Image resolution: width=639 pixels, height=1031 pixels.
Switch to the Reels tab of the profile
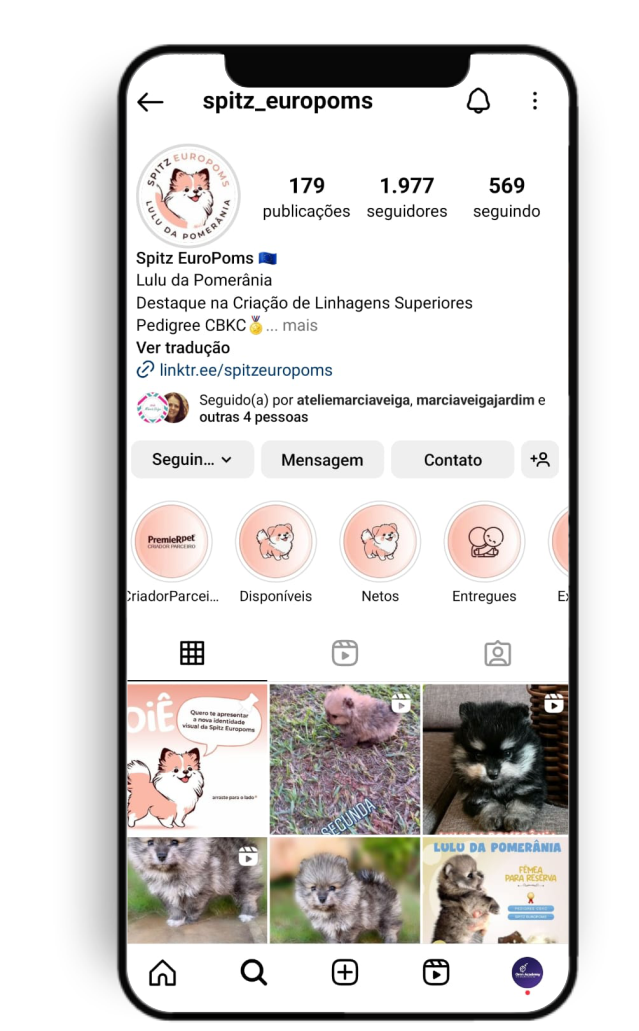[x=345, y=653]
